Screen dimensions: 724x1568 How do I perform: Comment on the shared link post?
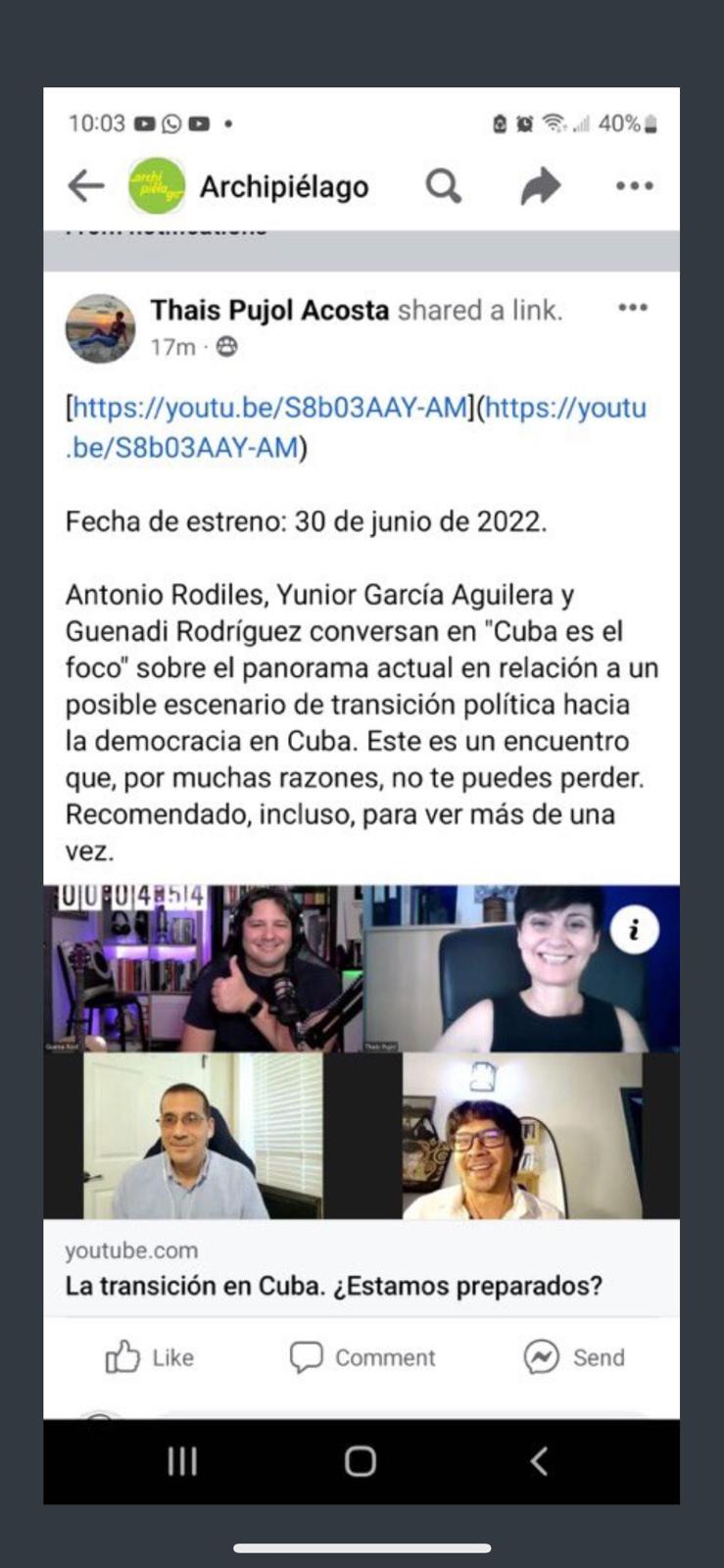pos(362,1357)
